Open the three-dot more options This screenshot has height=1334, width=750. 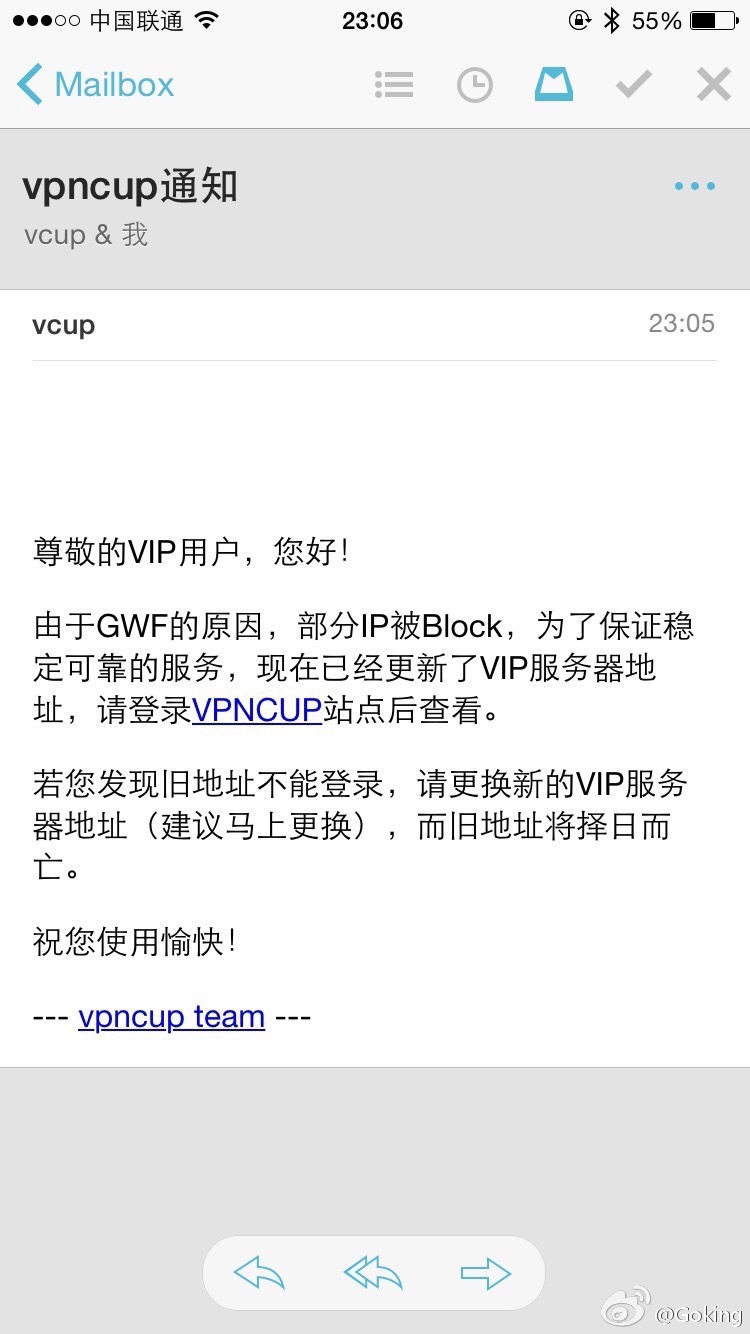[x=694, y=186]
